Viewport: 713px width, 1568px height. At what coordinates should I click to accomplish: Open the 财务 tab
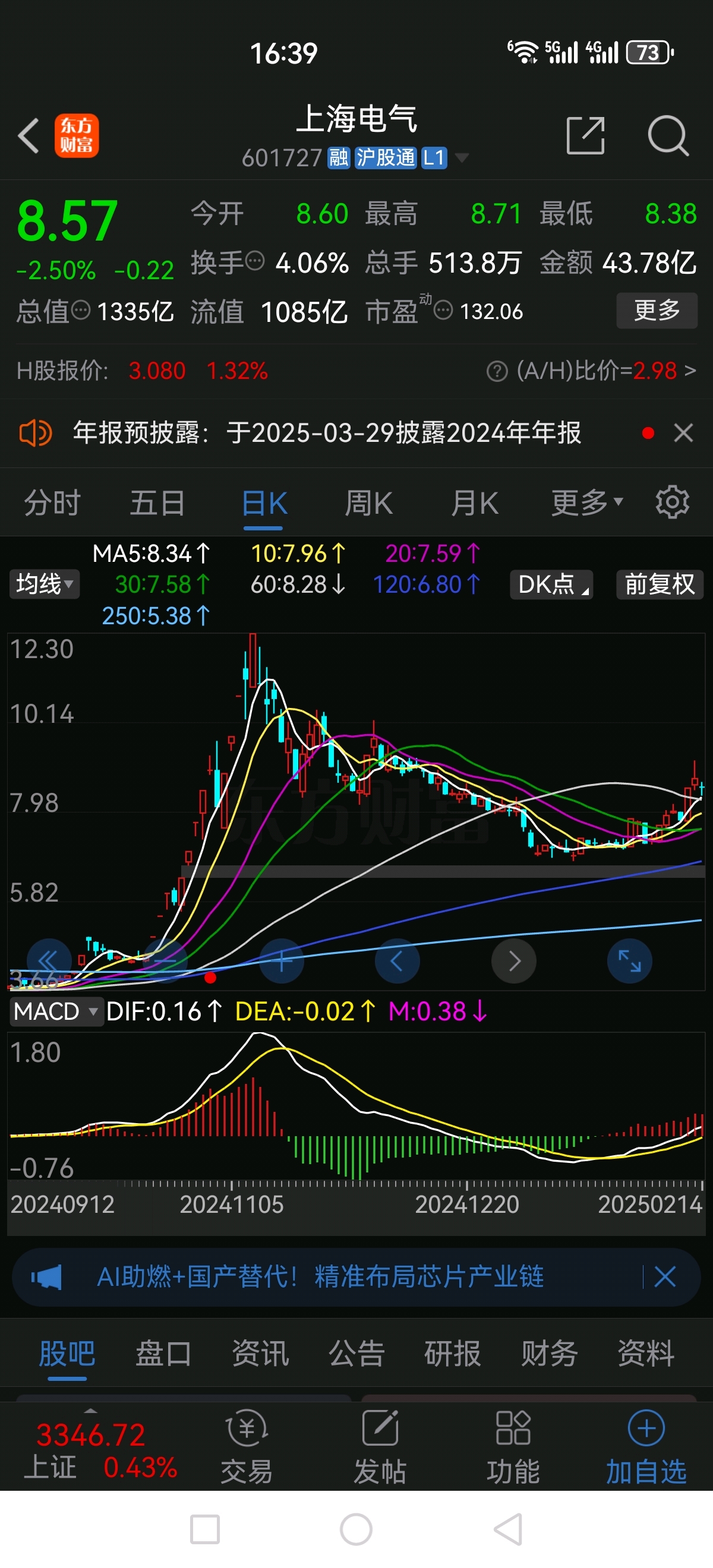click(x=549, y=1354)
